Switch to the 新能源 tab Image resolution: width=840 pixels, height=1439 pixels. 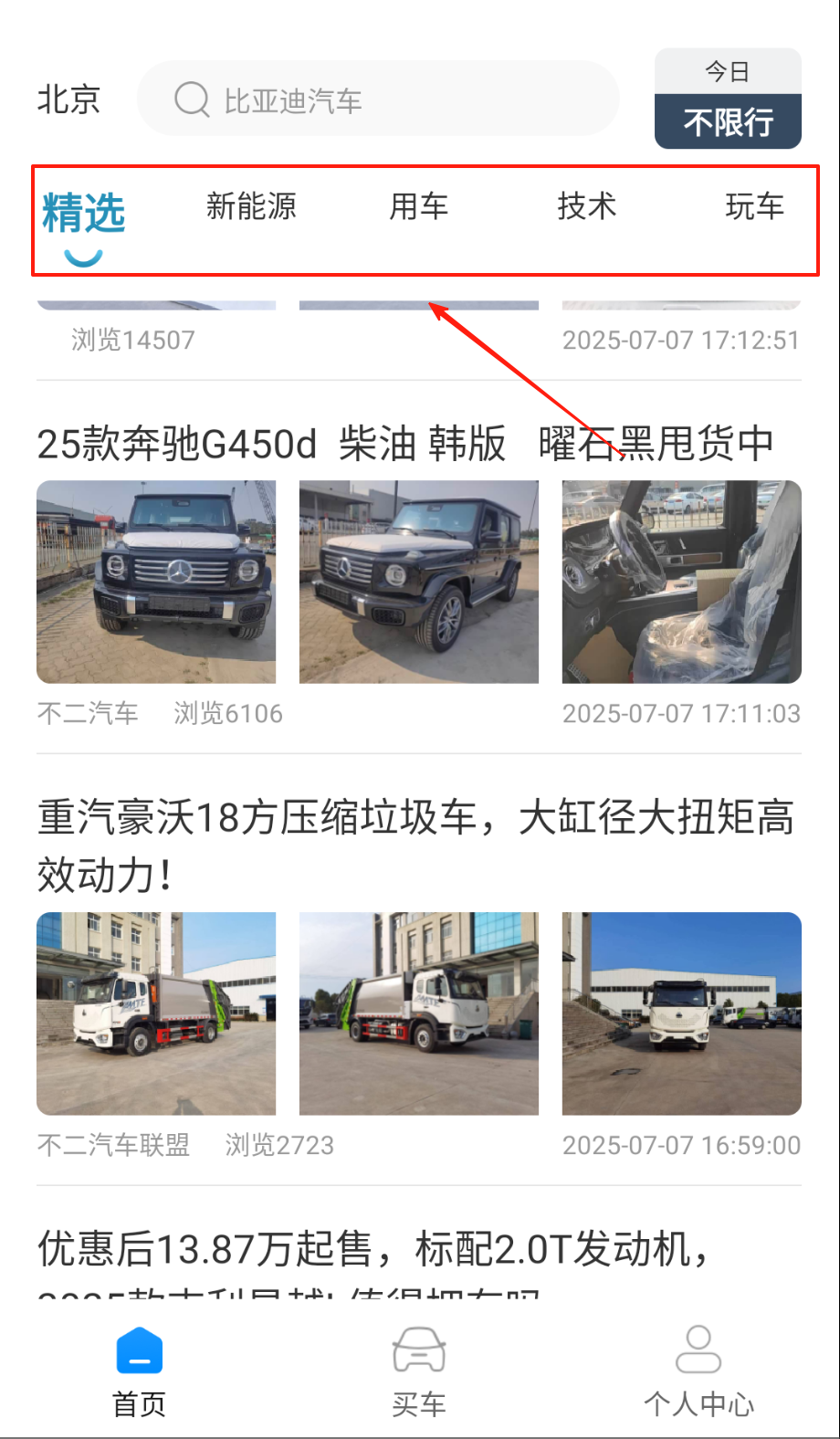click(x=251, y=207)
